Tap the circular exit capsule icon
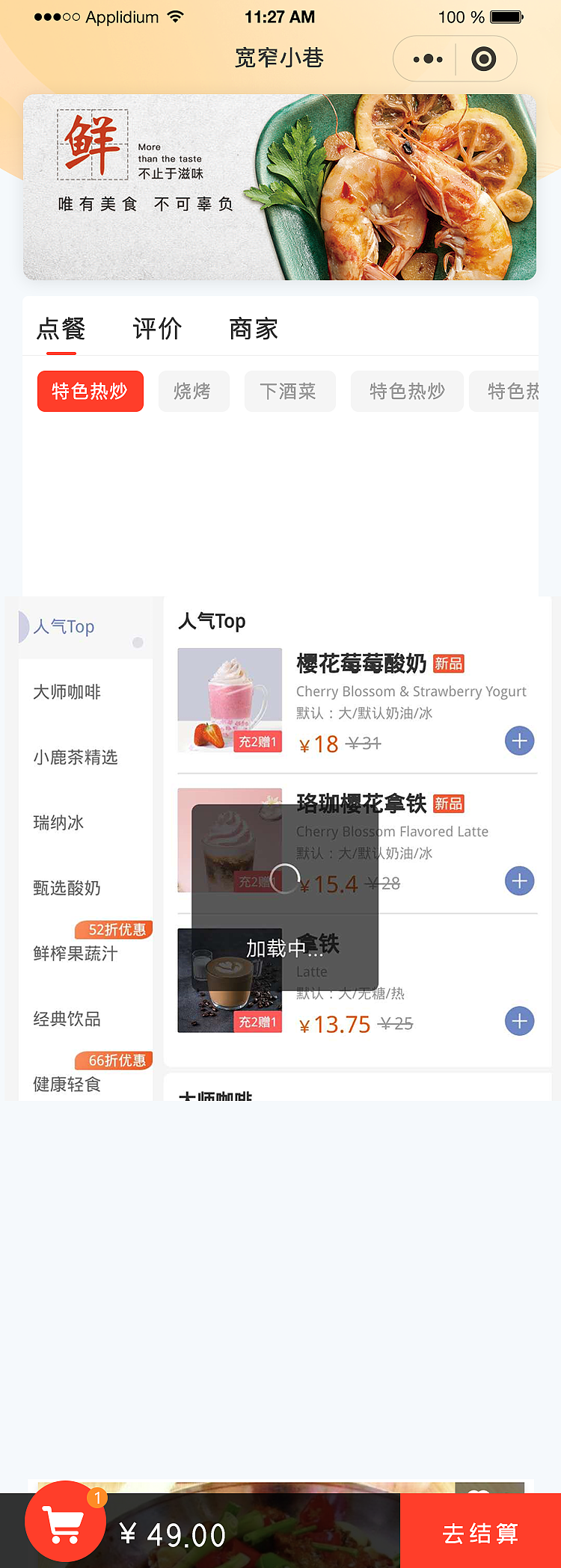The image size is (561, 1568). pyautogui.click(x=485, y=58)
